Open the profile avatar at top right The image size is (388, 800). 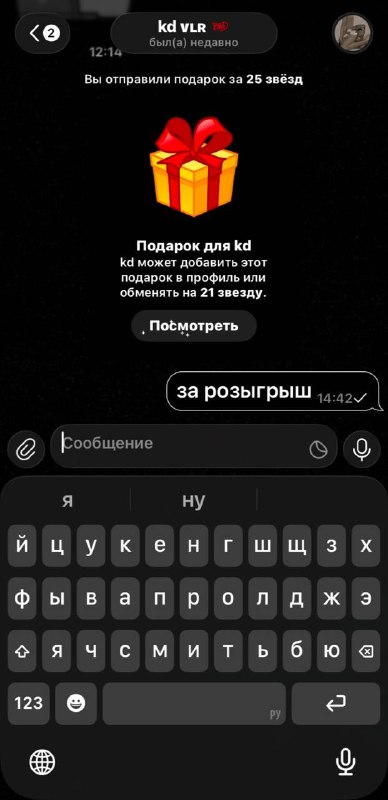point(352,34)
